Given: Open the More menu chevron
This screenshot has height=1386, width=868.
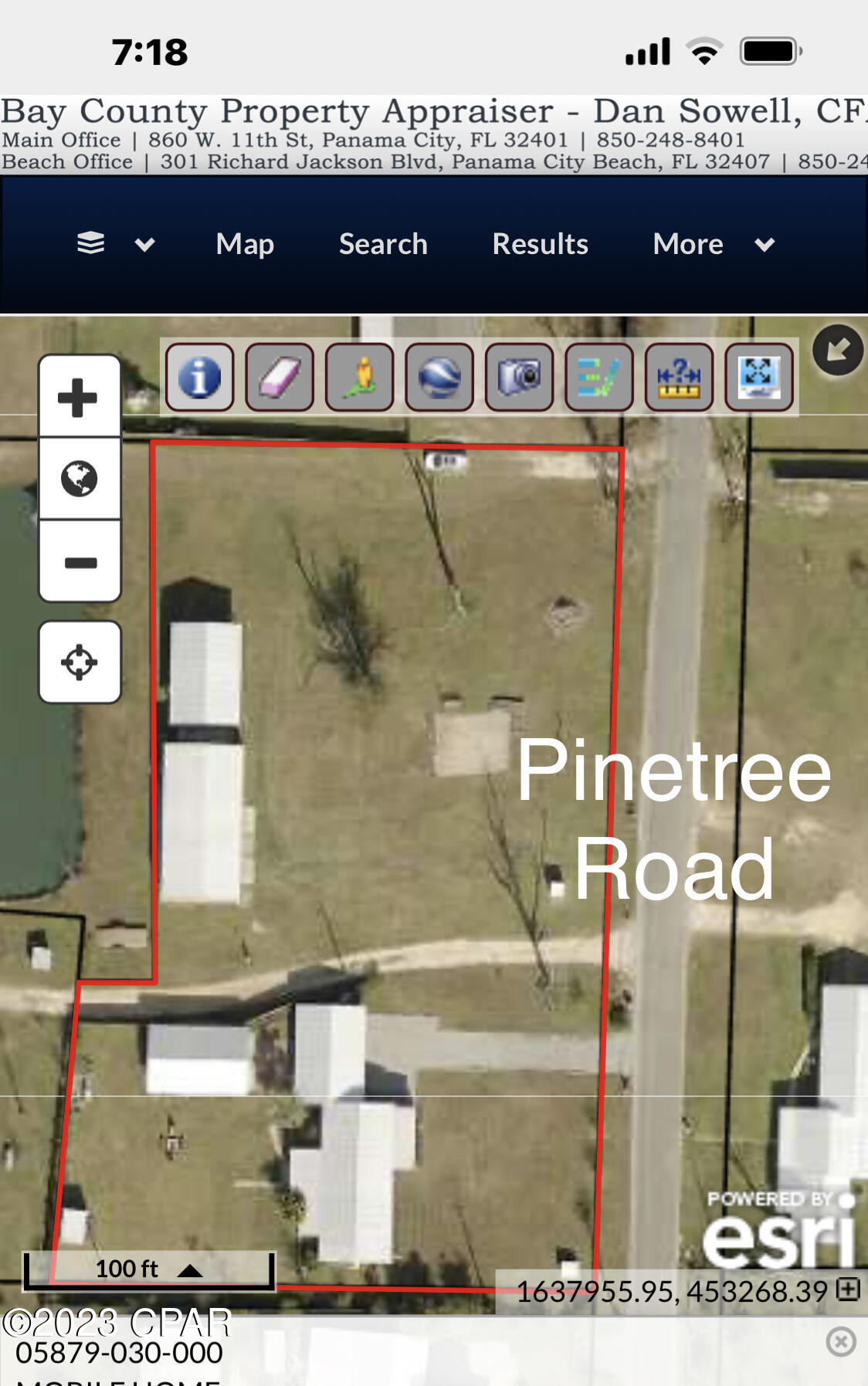Looking at the screenshot, I should (765, 244).
